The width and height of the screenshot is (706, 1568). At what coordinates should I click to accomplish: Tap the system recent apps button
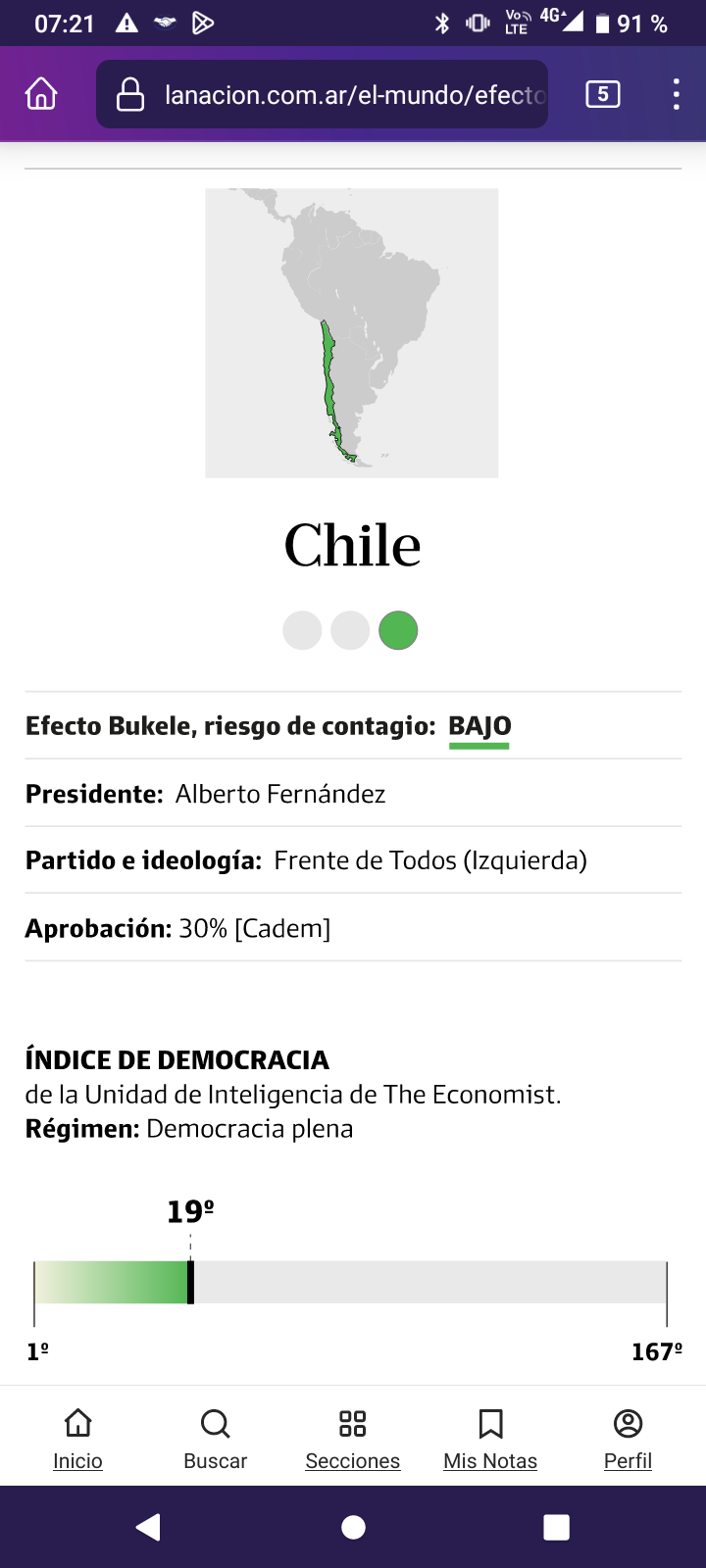pos(556,1527)
